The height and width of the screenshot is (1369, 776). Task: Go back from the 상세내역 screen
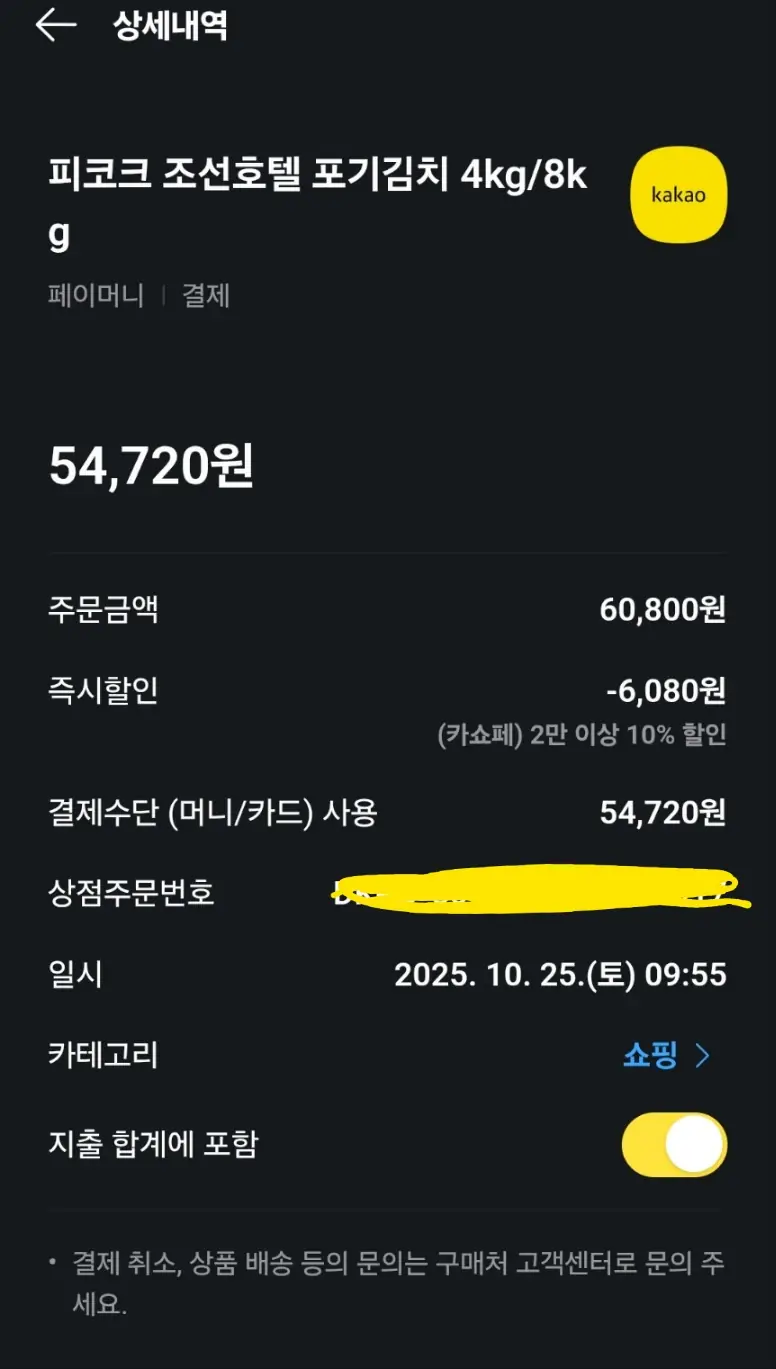[55, 27]
